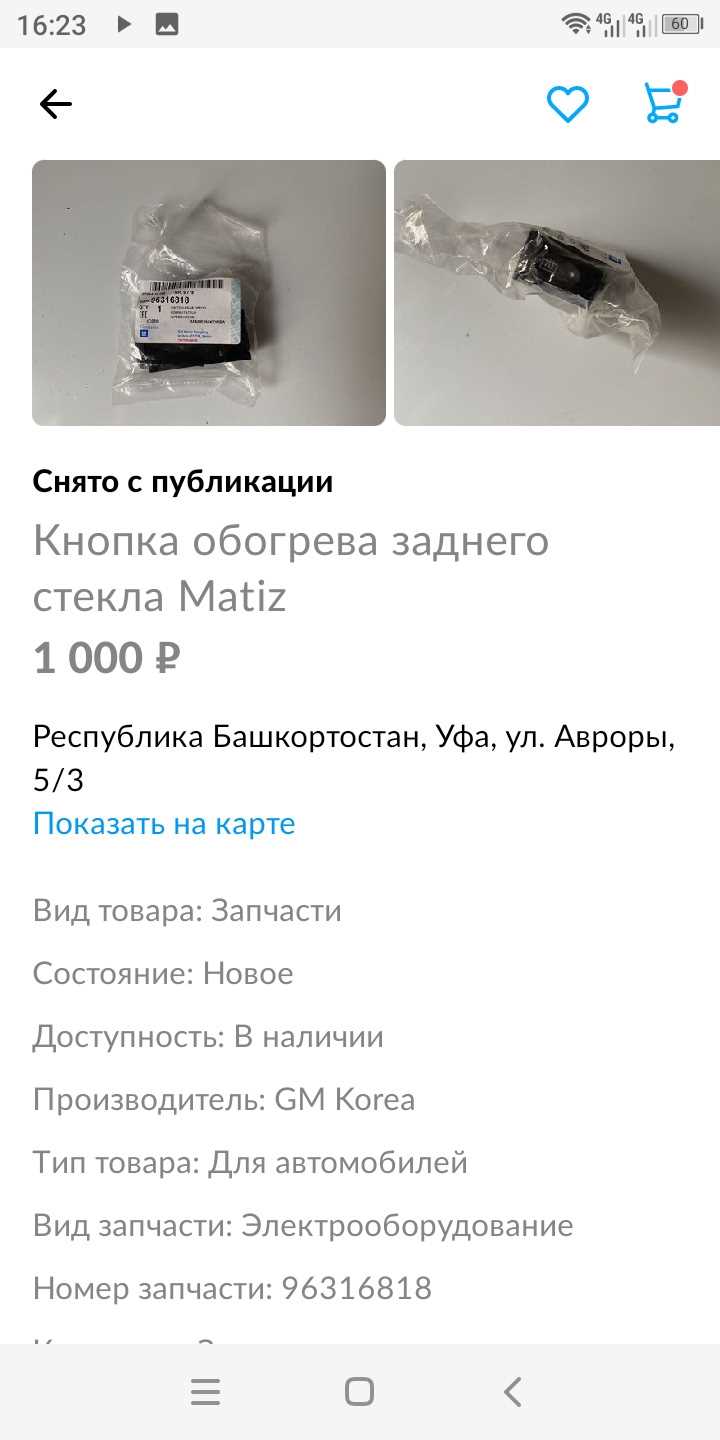
Task: Add this listing to favorites
Action: pos(567,104)
